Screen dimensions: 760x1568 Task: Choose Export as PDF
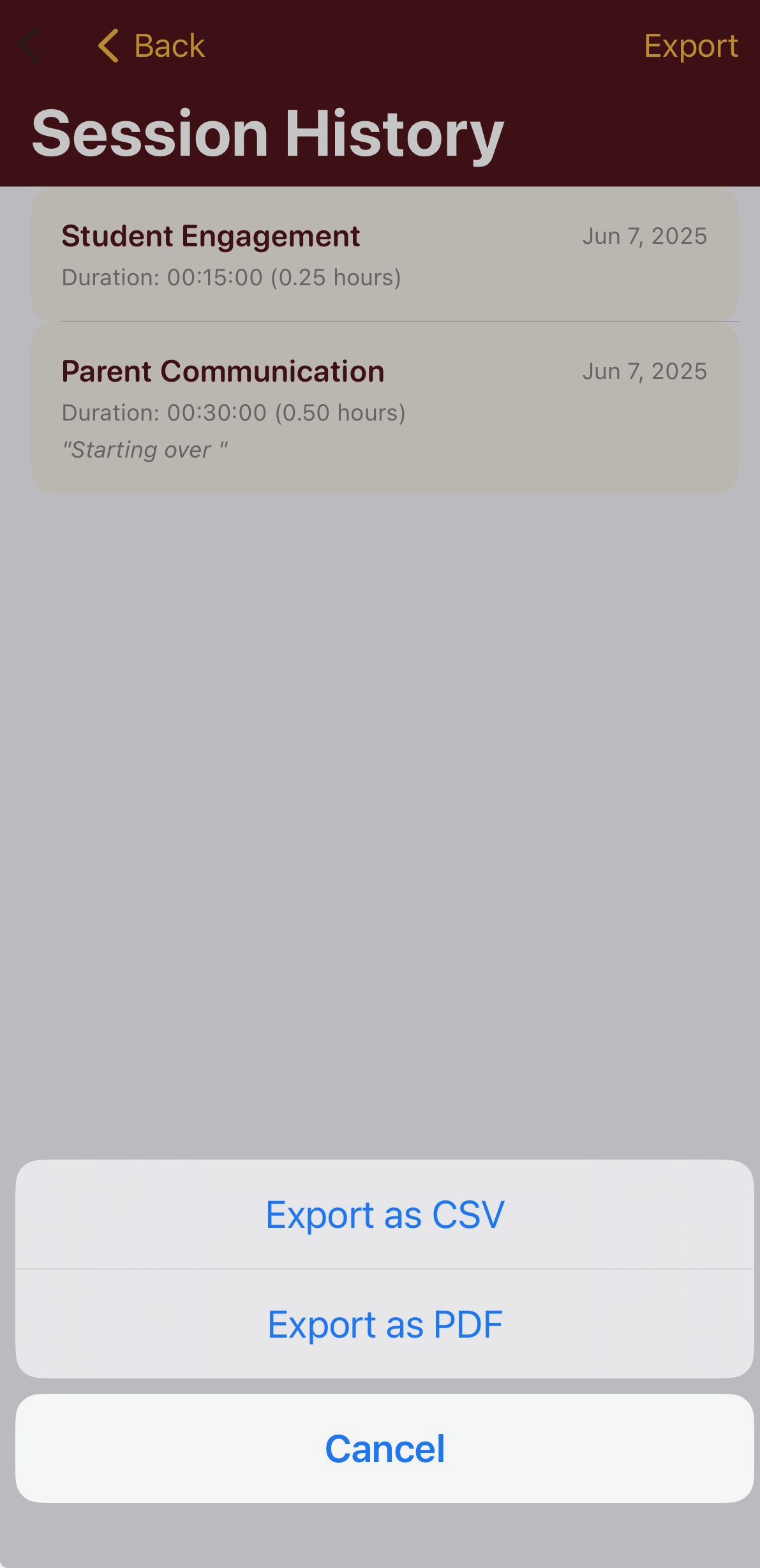[x=385, y=1324]
